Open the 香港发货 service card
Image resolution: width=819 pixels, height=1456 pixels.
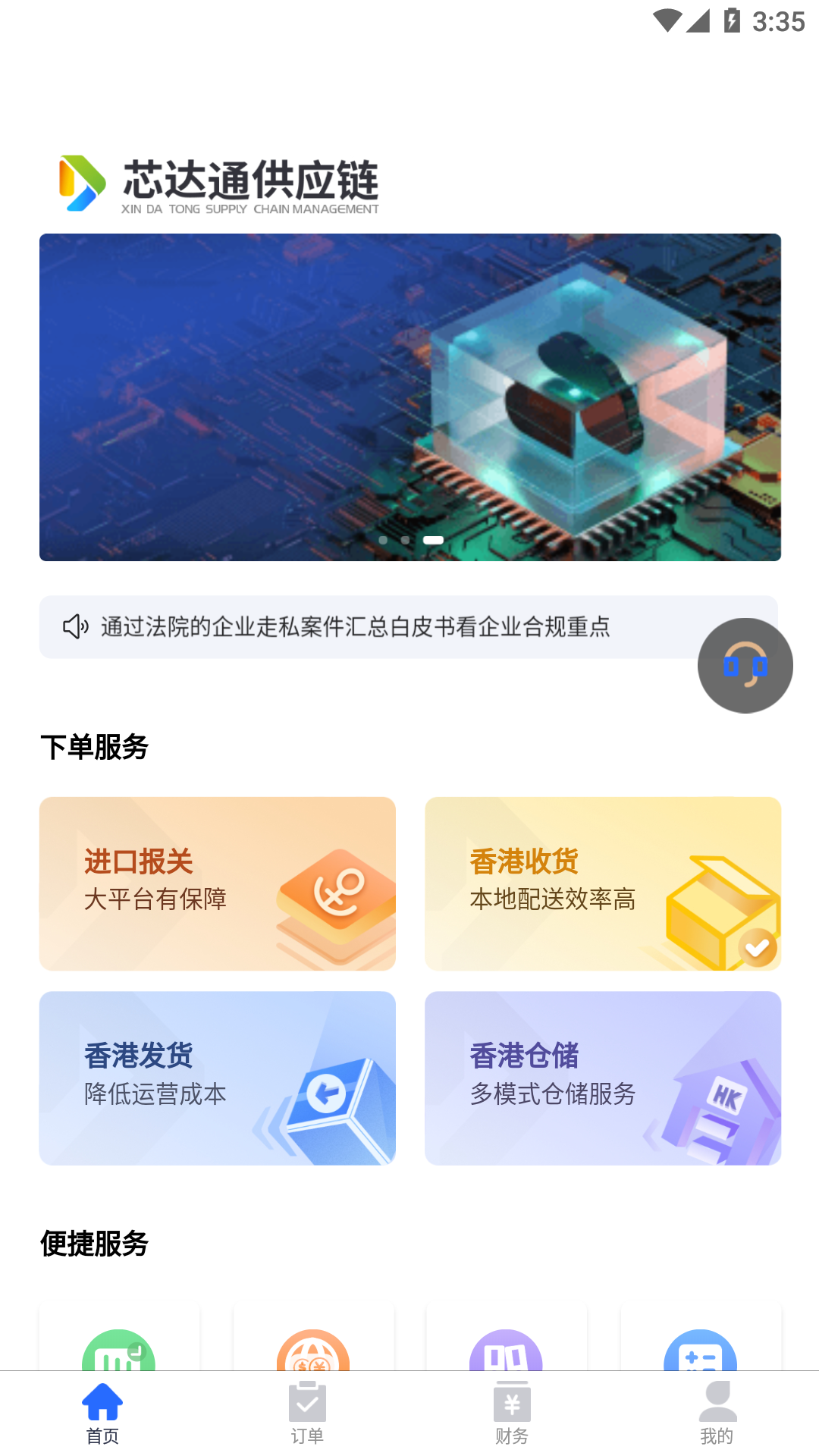tap(218, 1077)
